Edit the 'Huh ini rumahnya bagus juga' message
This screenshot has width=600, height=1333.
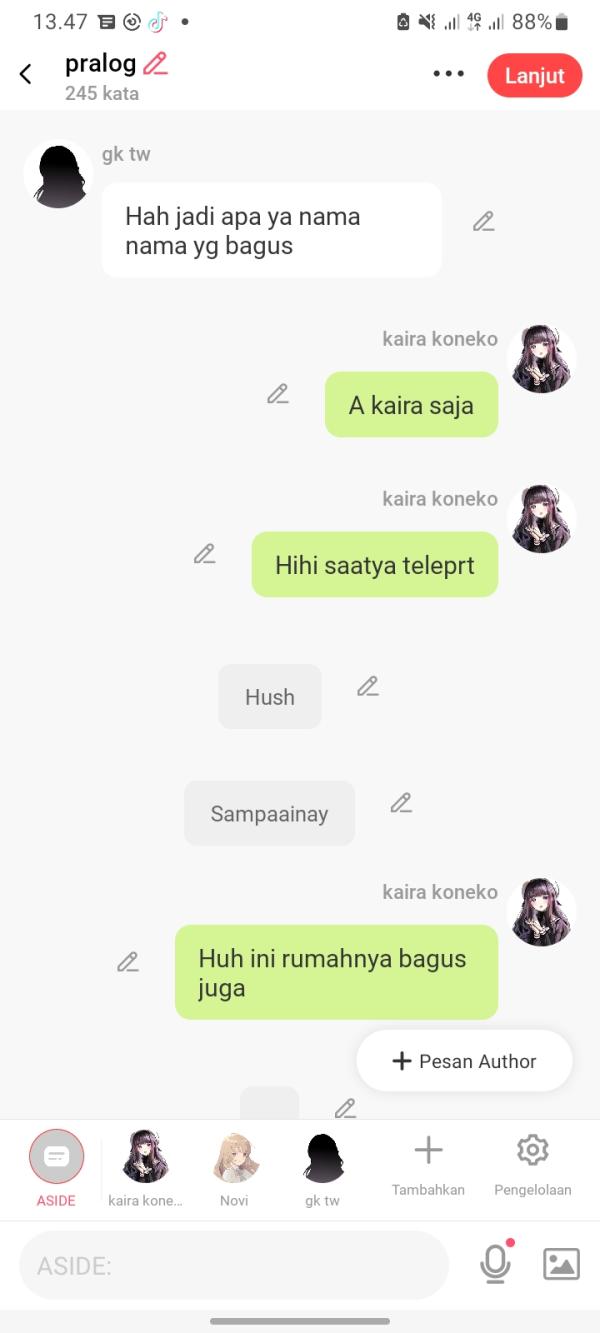pyautogui.click(x=128, y=962)
